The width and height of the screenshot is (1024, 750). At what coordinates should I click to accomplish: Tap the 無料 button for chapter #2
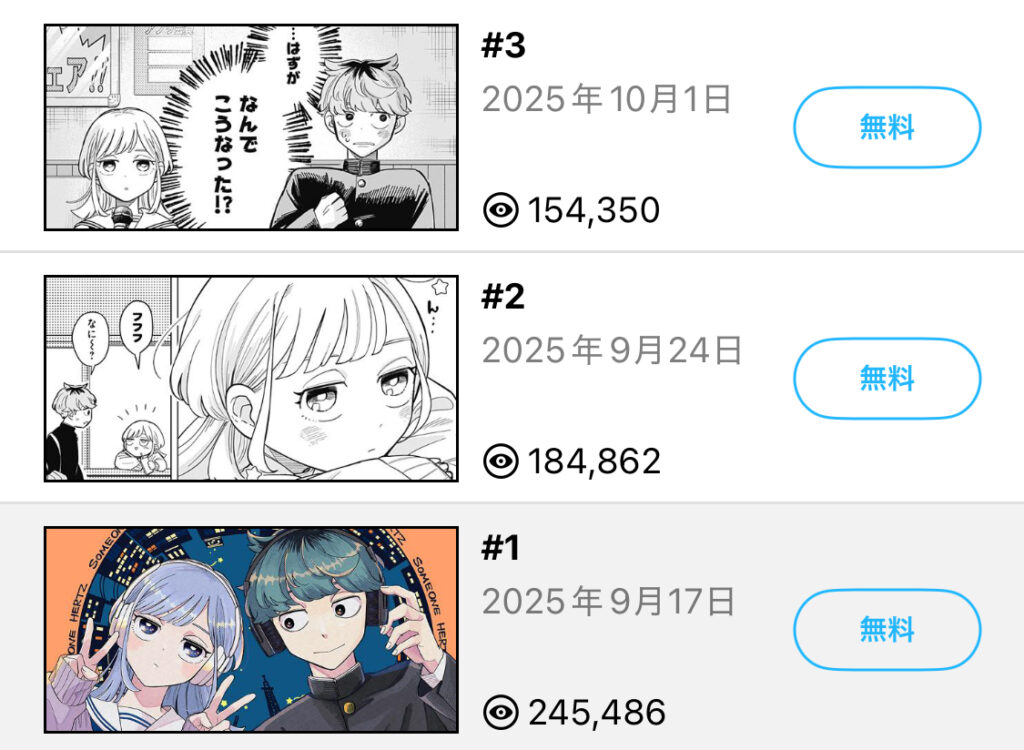click(887, 378)
